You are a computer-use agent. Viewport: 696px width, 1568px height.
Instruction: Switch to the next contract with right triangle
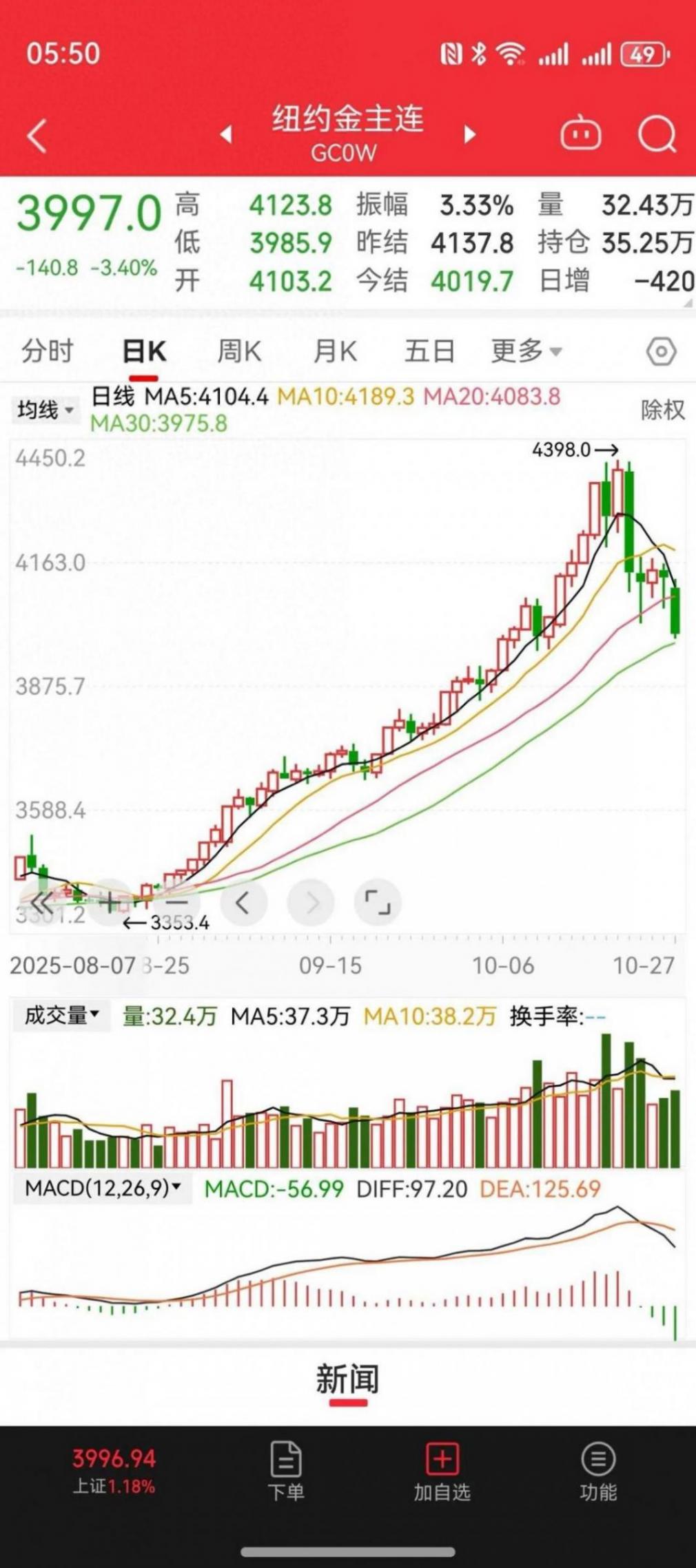point(470,135)
